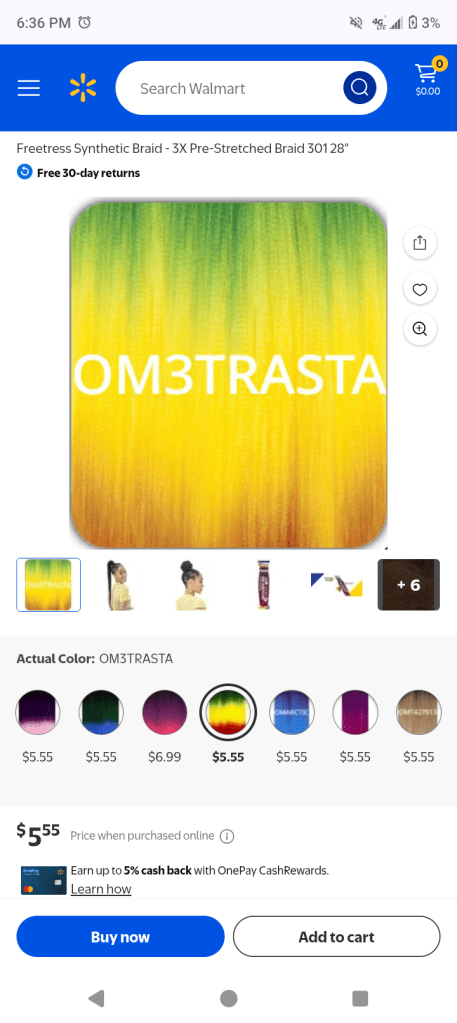Tap the magnifier search button
Image resolution: width=457 pixels, height=1023 pixels.
point(360,87)
